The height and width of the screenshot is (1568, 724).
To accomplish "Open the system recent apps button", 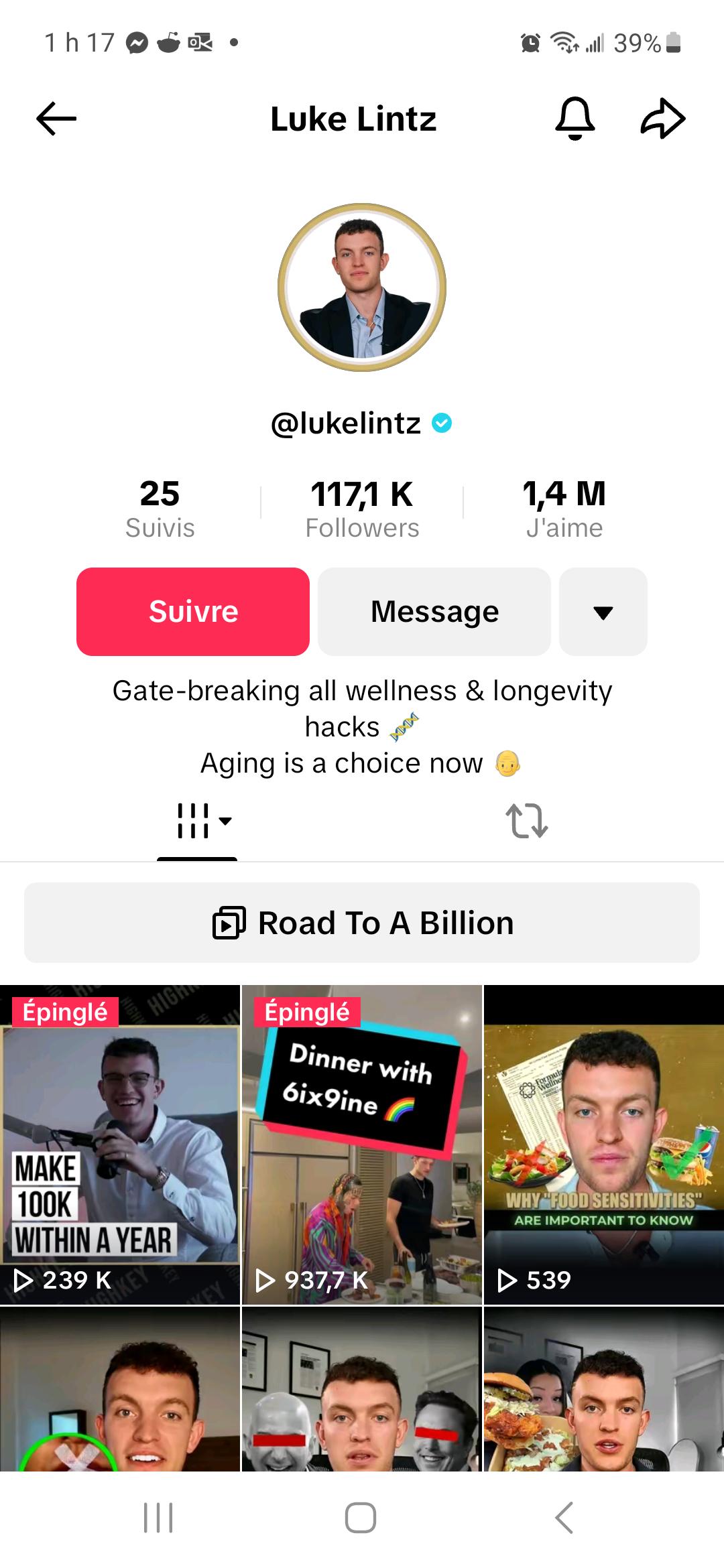I will (x=158, y=1518).
